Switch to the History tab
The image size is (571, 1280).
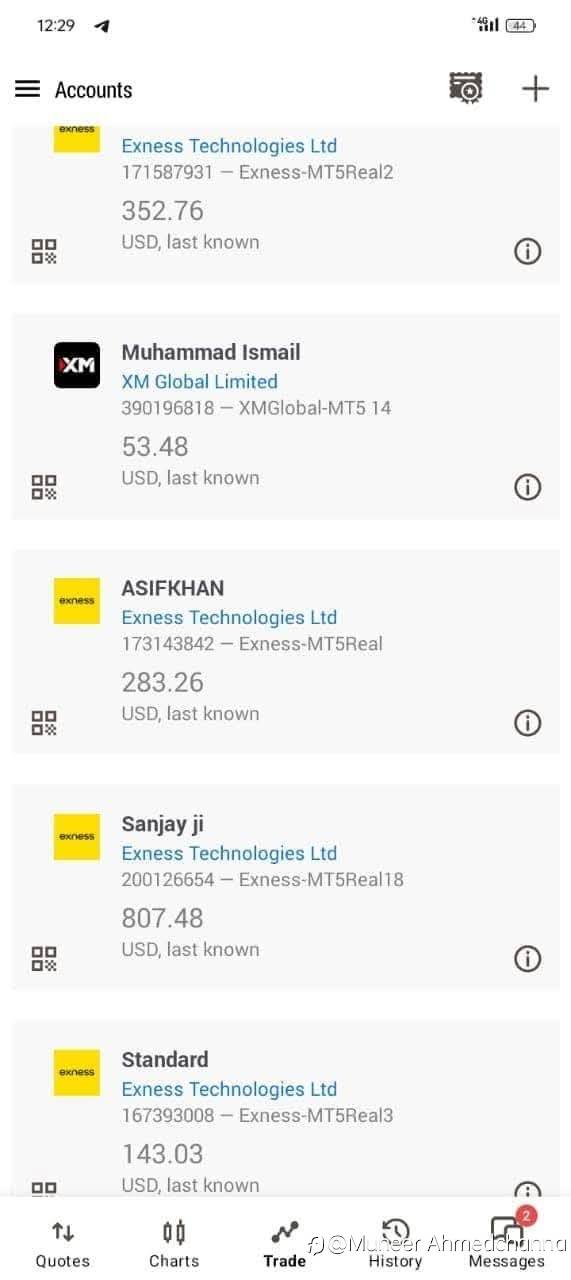tap(395, 1243)
